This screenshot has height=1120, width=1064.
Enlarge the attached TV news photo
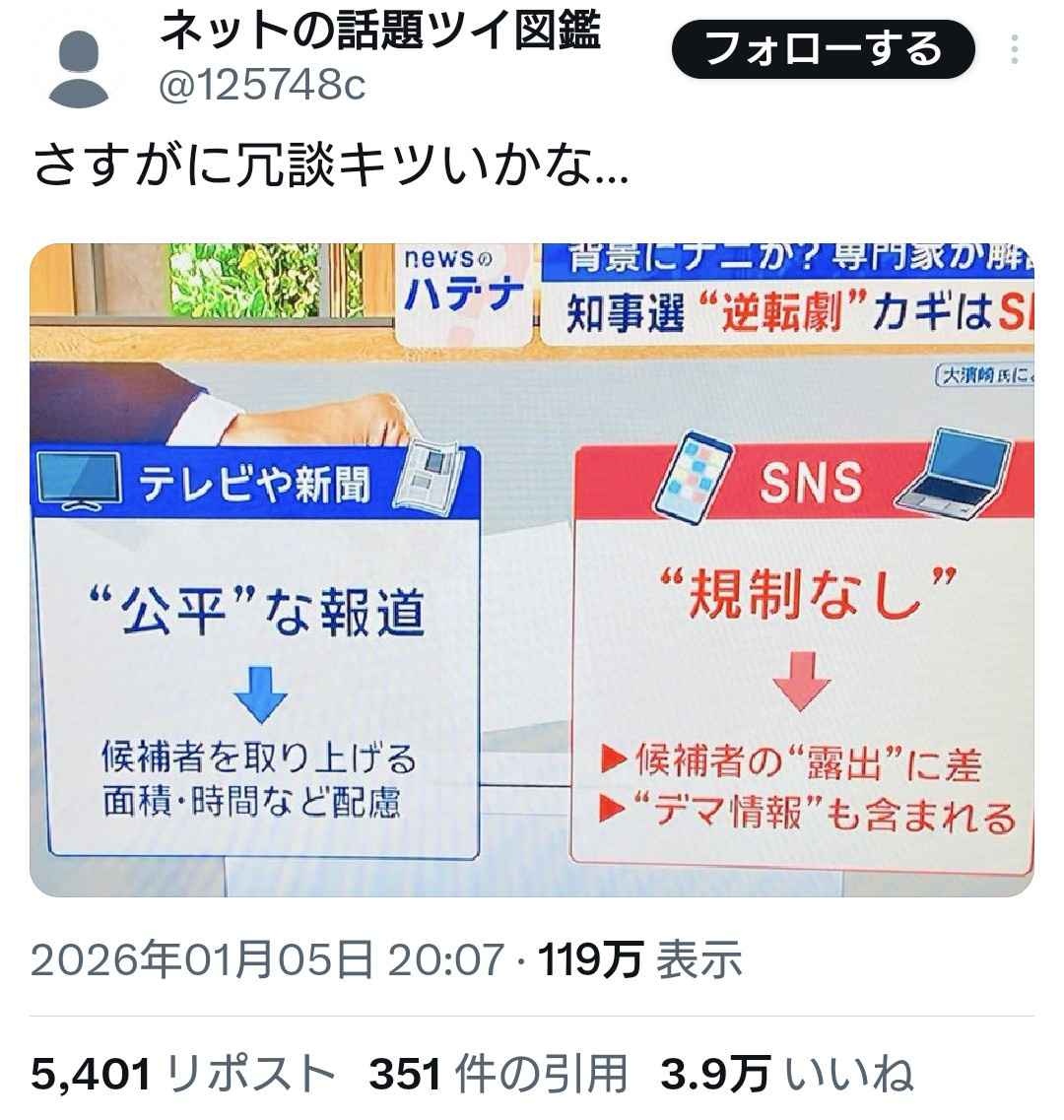[532, 569]
